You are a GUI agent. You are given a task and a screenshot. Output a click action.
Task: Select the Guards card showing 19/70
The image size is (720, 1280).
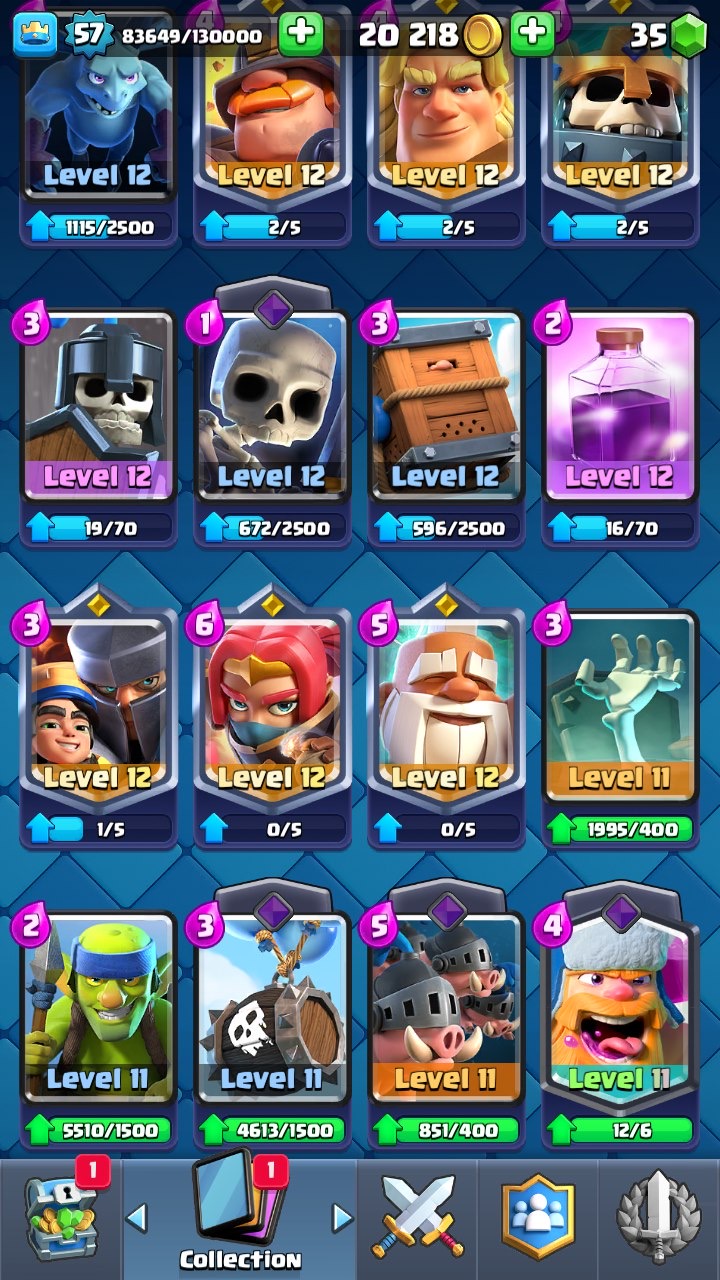(98, 425)
